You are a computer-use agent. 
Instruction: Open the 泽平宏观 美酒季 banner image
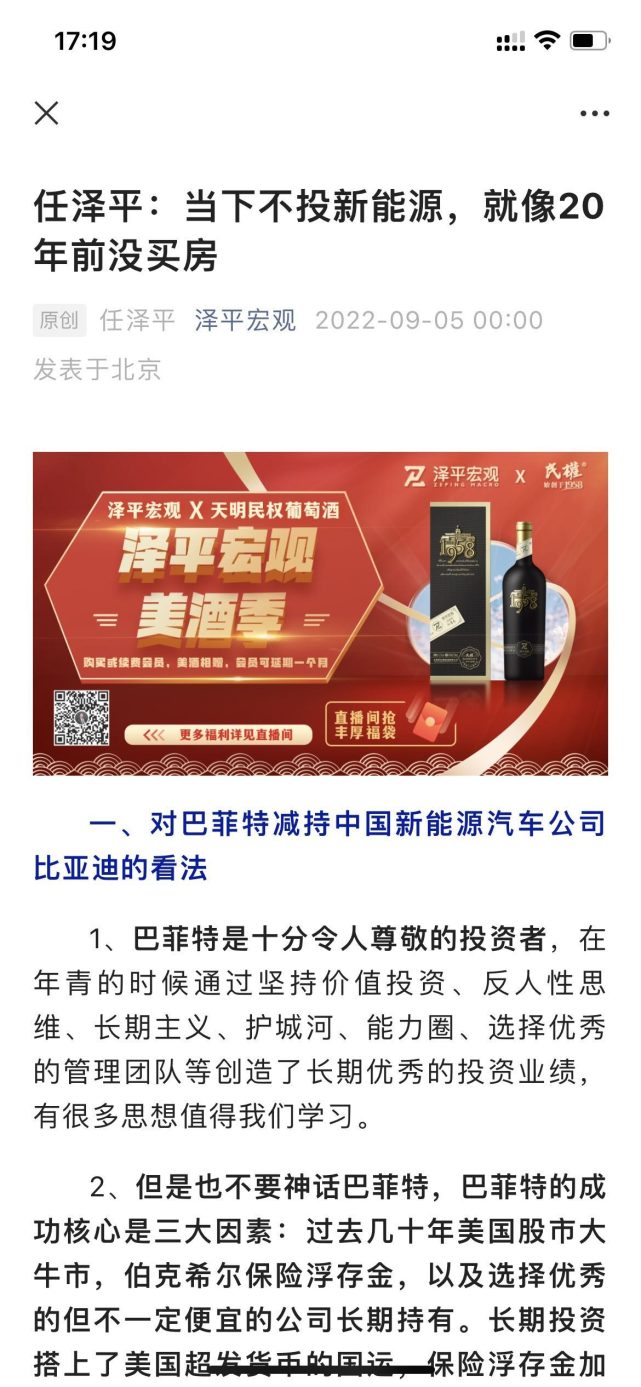pyautogui.click(x=320, y=613)
